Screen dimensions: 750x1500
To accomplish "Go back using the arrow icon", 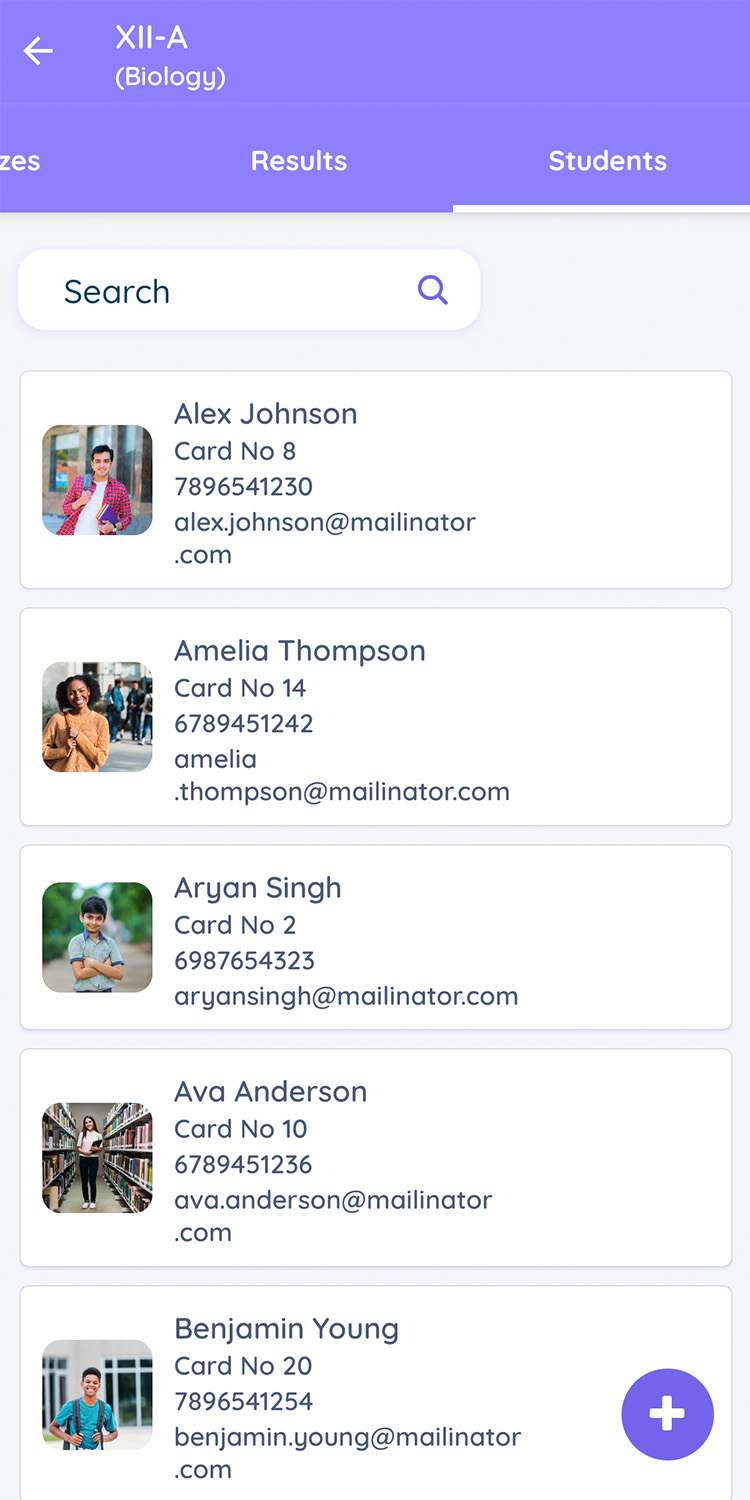I will coord(38,51).
